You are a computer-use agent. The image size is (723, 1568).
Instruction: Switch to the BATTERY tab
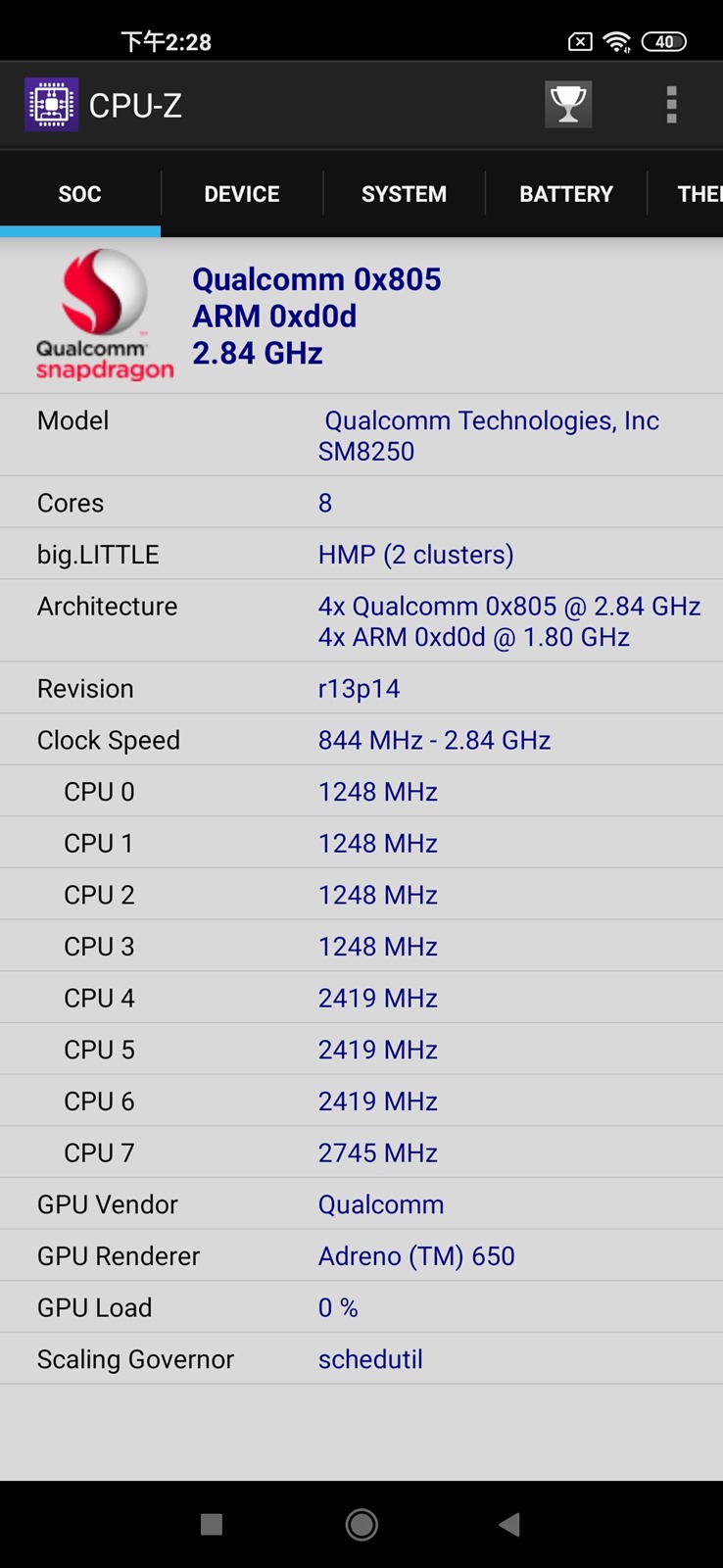pos(565,194)
